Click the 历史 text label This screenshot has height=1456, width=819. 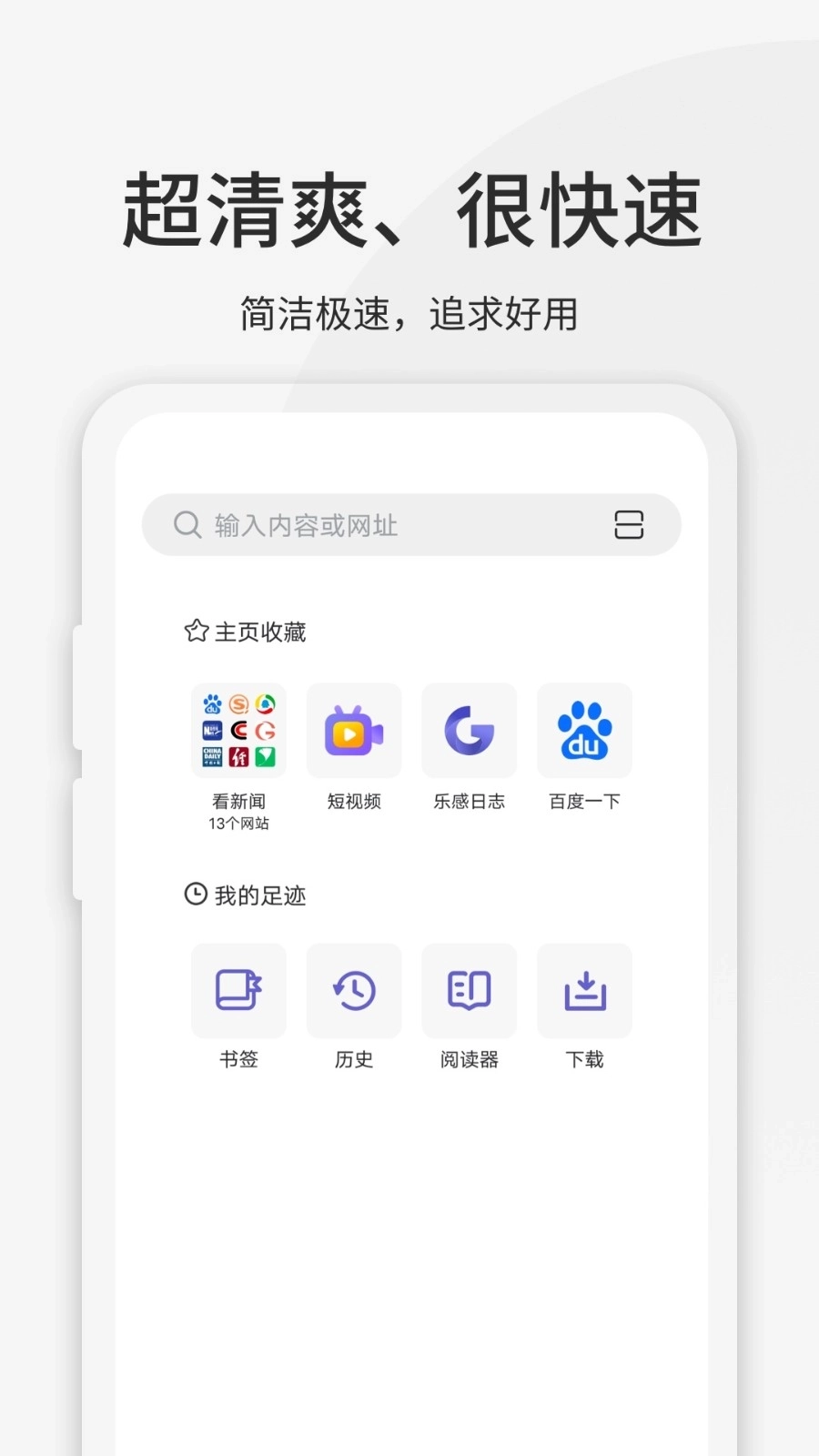coord(354,1058)
